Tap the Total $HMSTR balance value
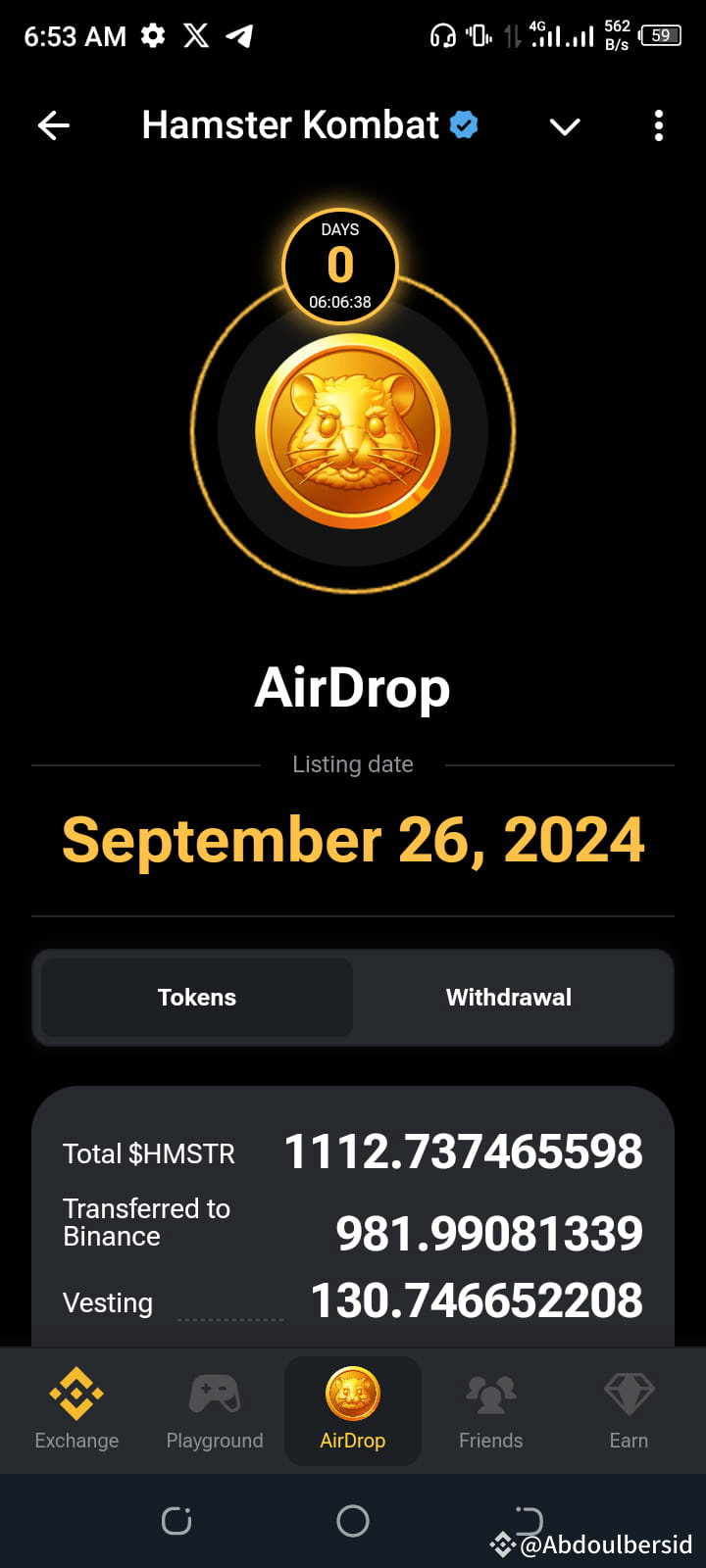The width and height of the screenshot is (706, 1568). tap(464, 1152)
